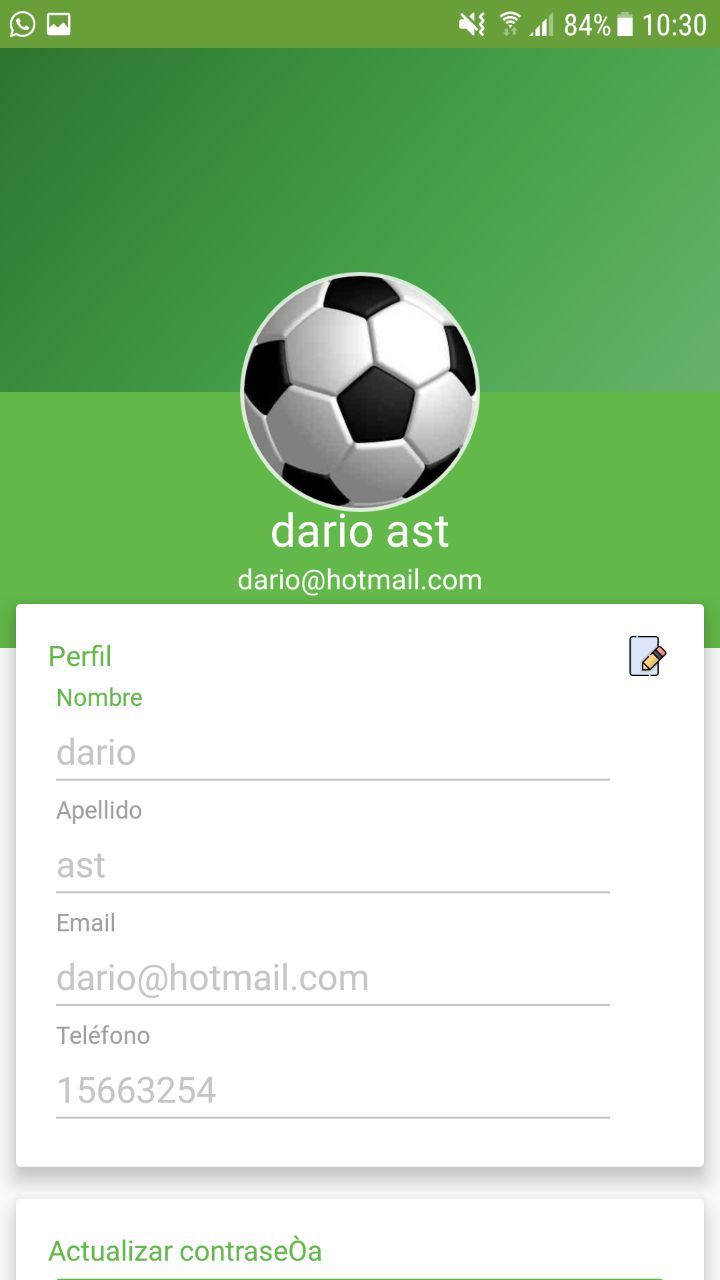This screenshot has height=1280, width=720.
Task: Select the Nombre field showing dario
Action: [332, 753]
